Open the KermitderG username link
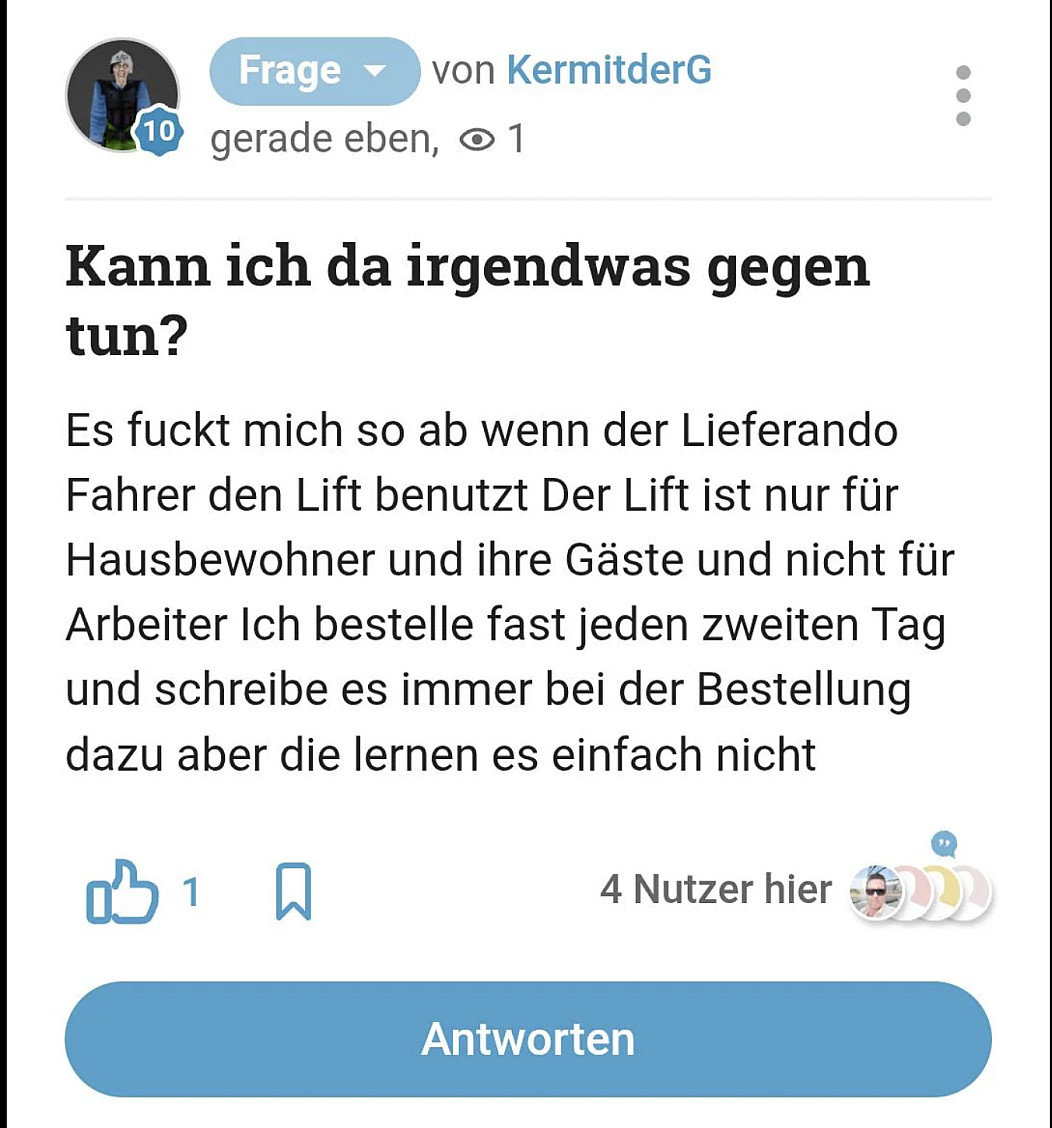This screenshot has height=1128, width=1052. tap(609, 70)
